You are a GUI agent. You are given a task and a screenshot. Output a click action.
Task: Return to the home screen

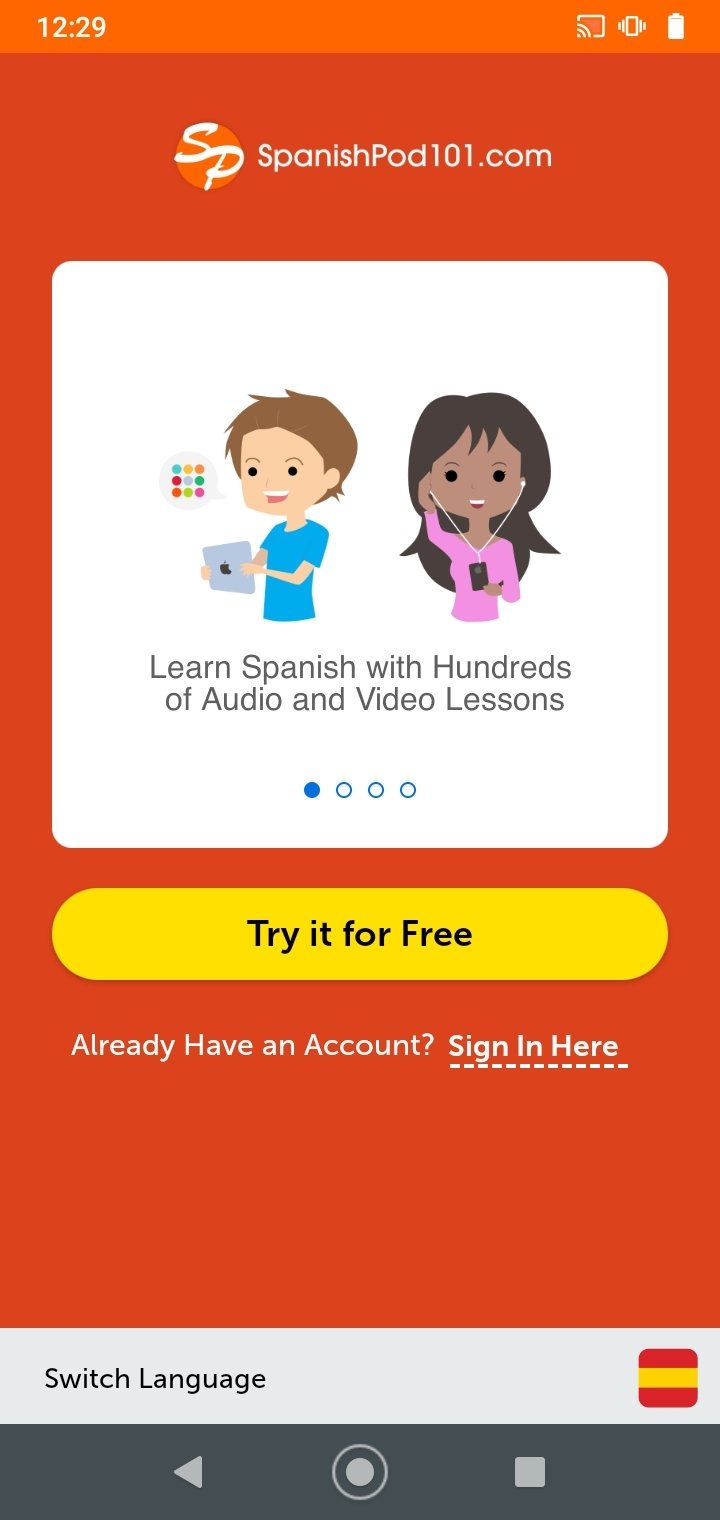pos(360,1472)
